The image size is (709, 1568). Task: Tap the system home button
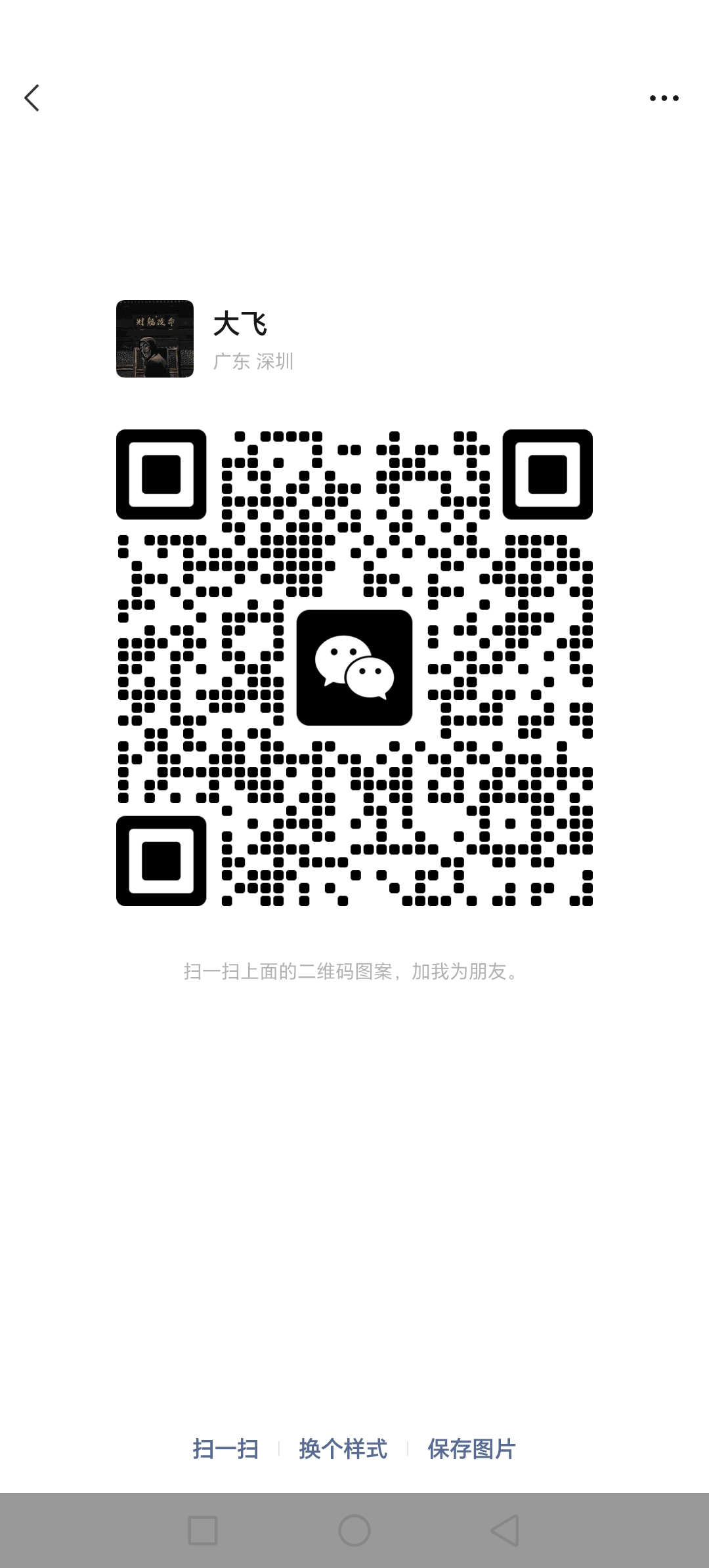tap(354, 1531)
